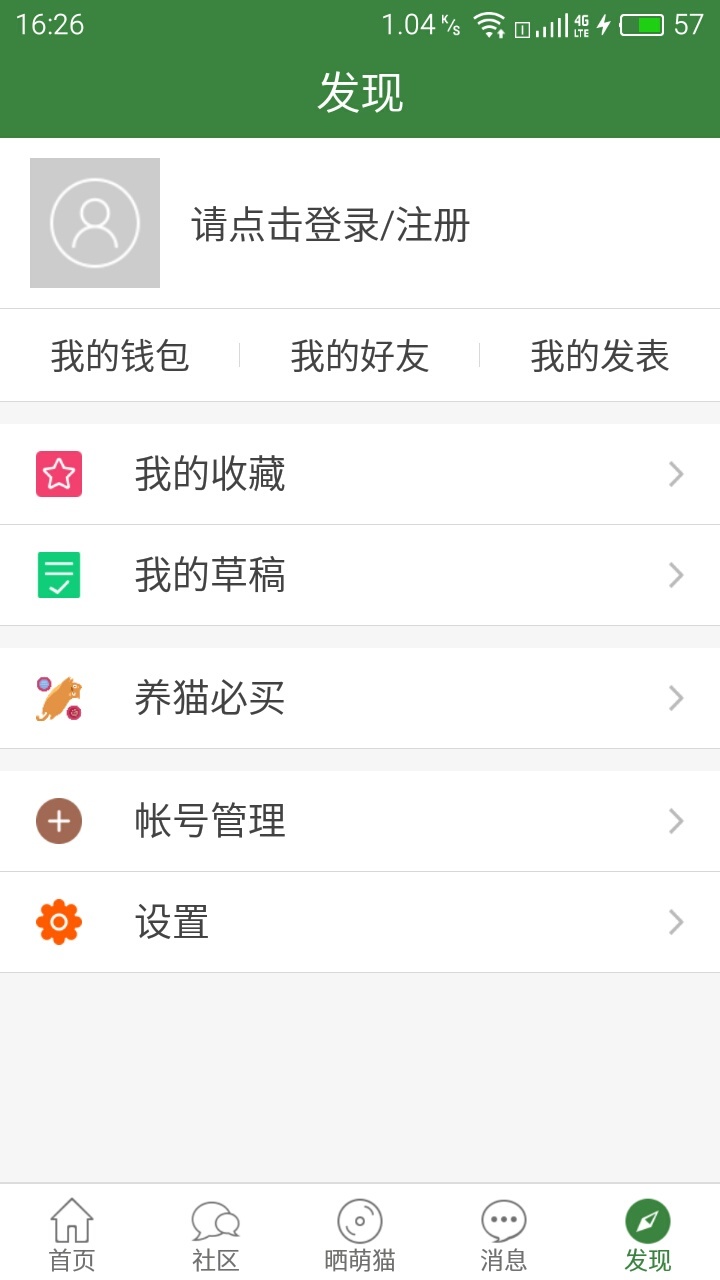This screenshot has width=720, height=1280.
Task: Click 我的好友
Action: point(360,356)
